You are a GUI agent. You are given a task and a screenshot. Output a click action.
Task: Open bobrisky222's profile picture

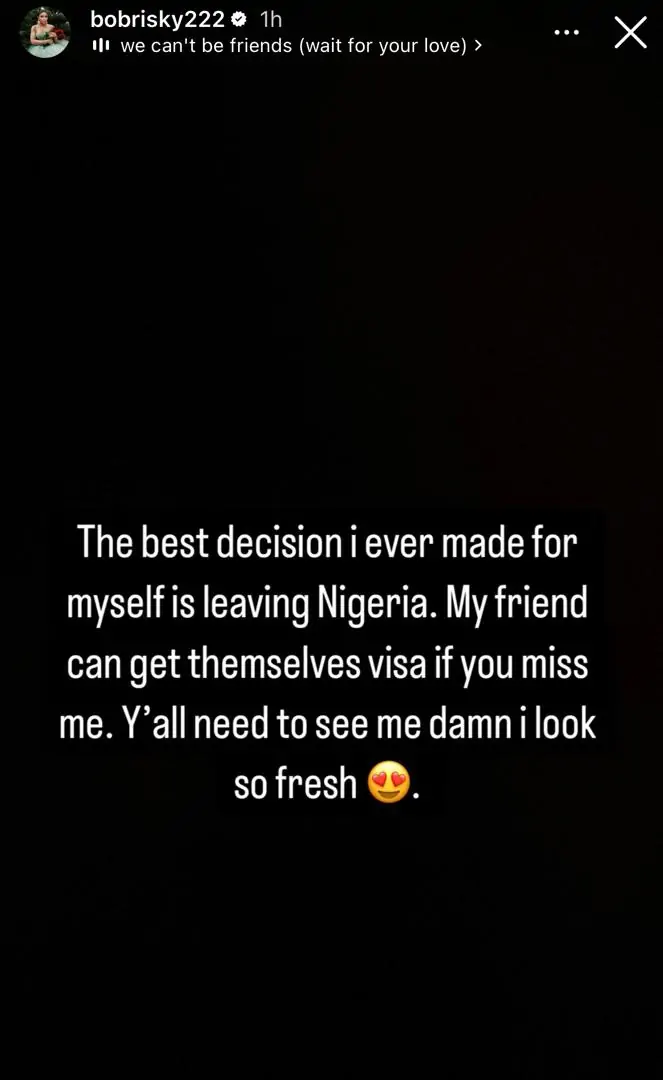44,32
